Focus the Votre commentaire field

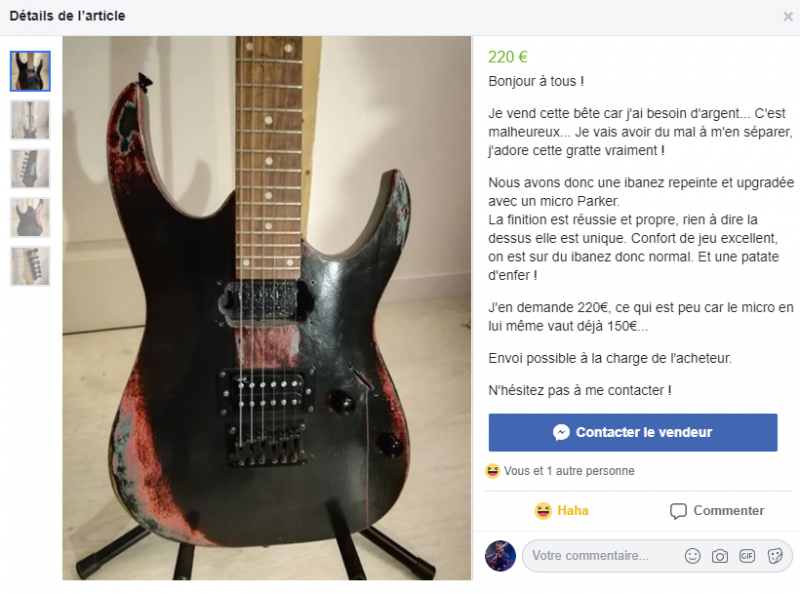tap(600, 556)
